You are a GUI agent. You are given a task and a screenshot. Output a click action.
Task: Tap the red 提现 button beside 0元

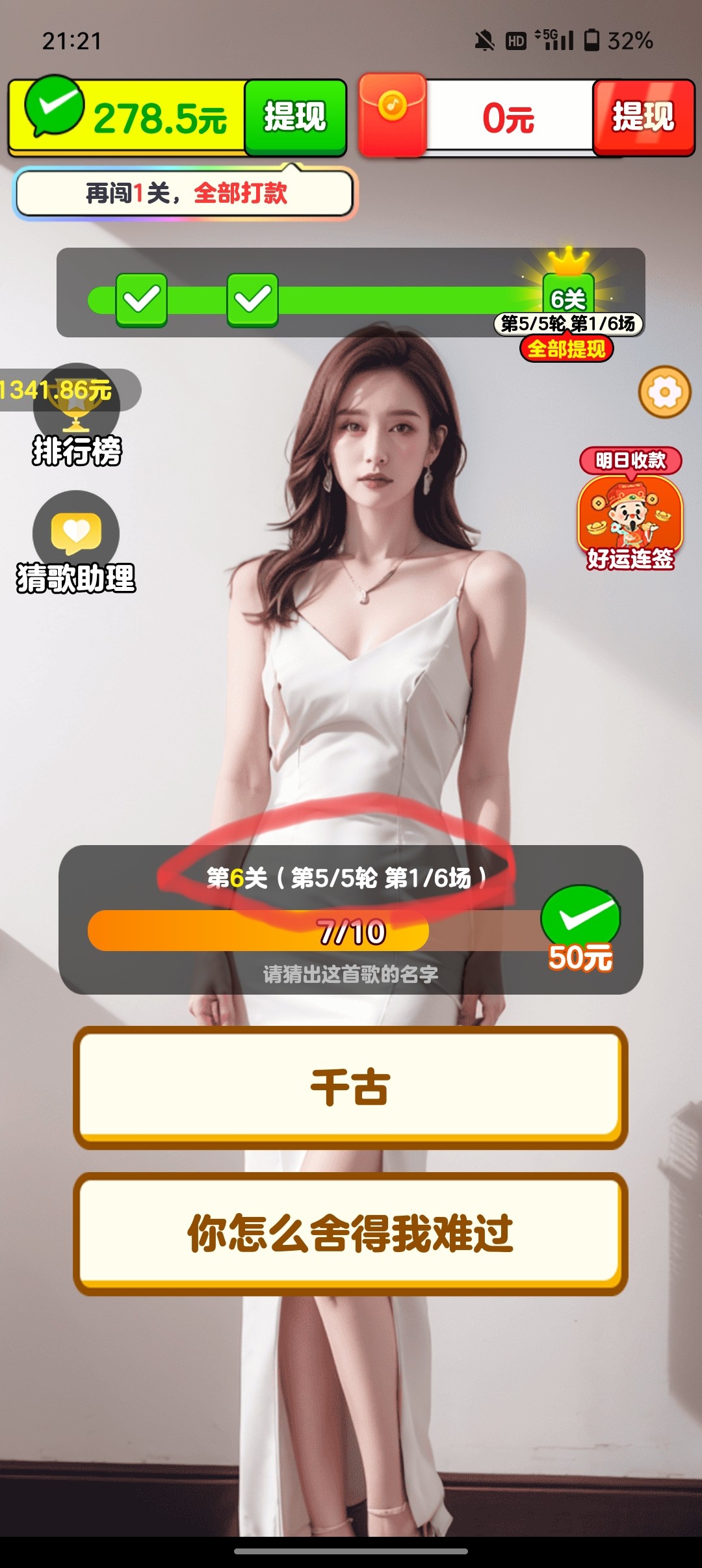tap(643, 117)
